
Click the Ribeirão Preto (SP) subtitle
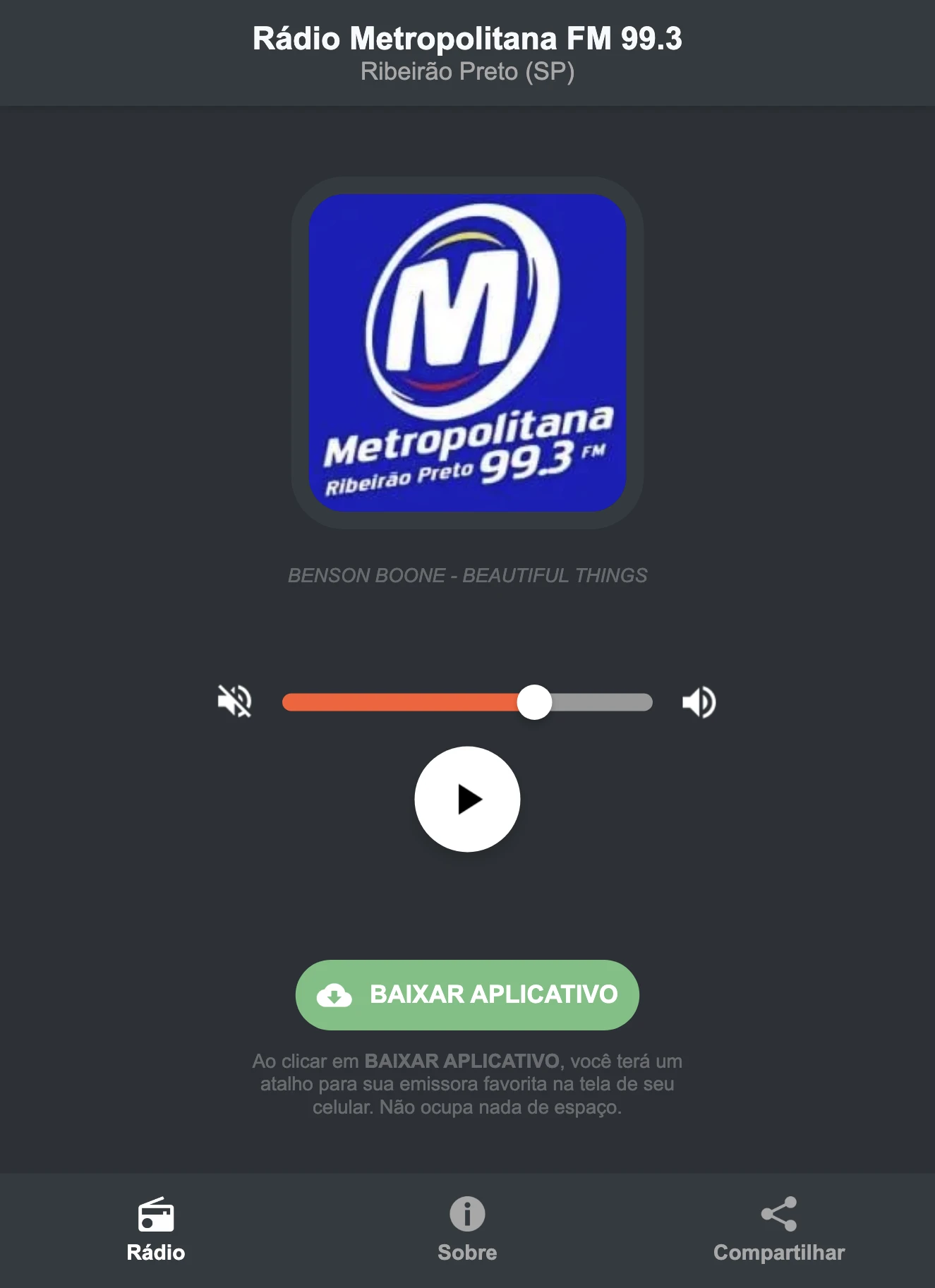(x=467, y=71)
